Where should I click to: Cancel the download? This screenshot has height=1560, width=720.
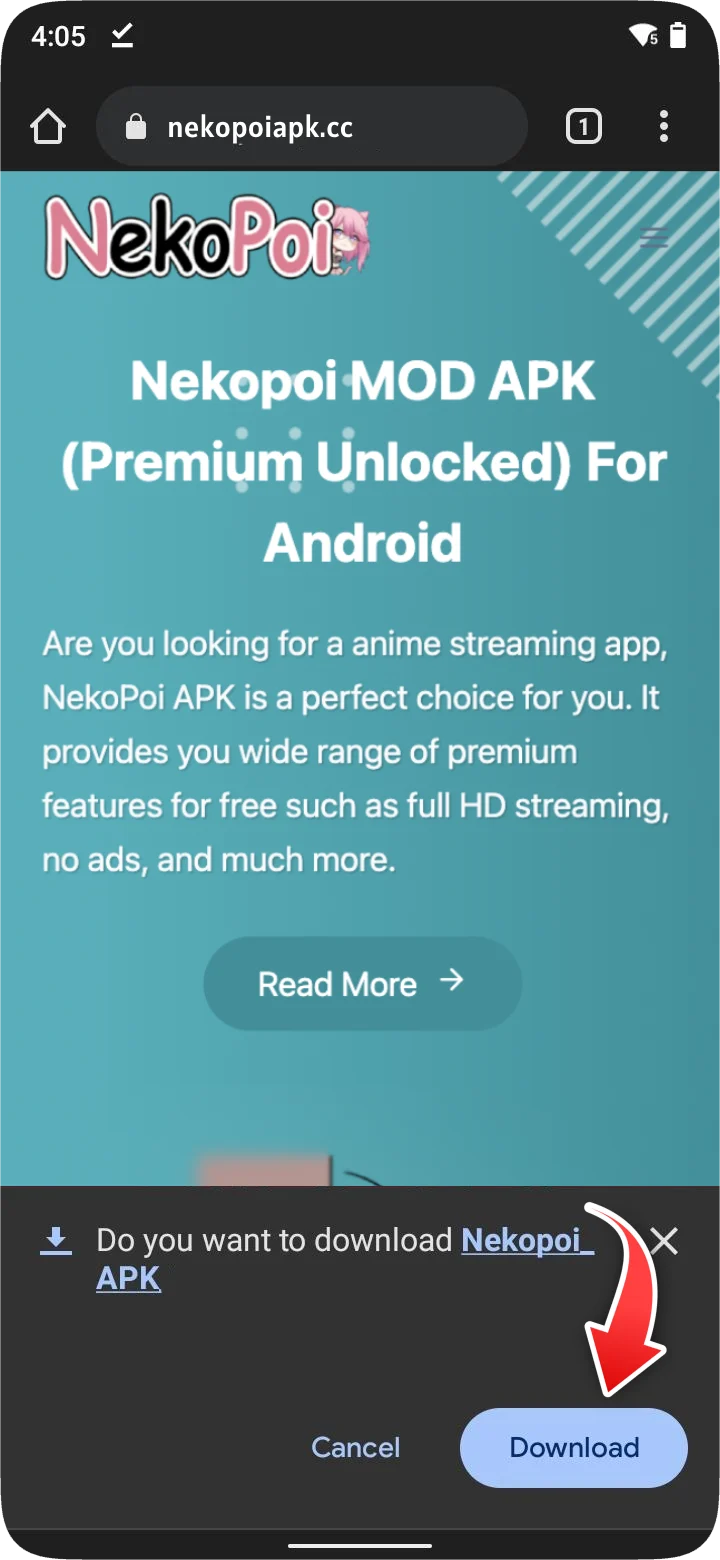[x=355, y=1447]
